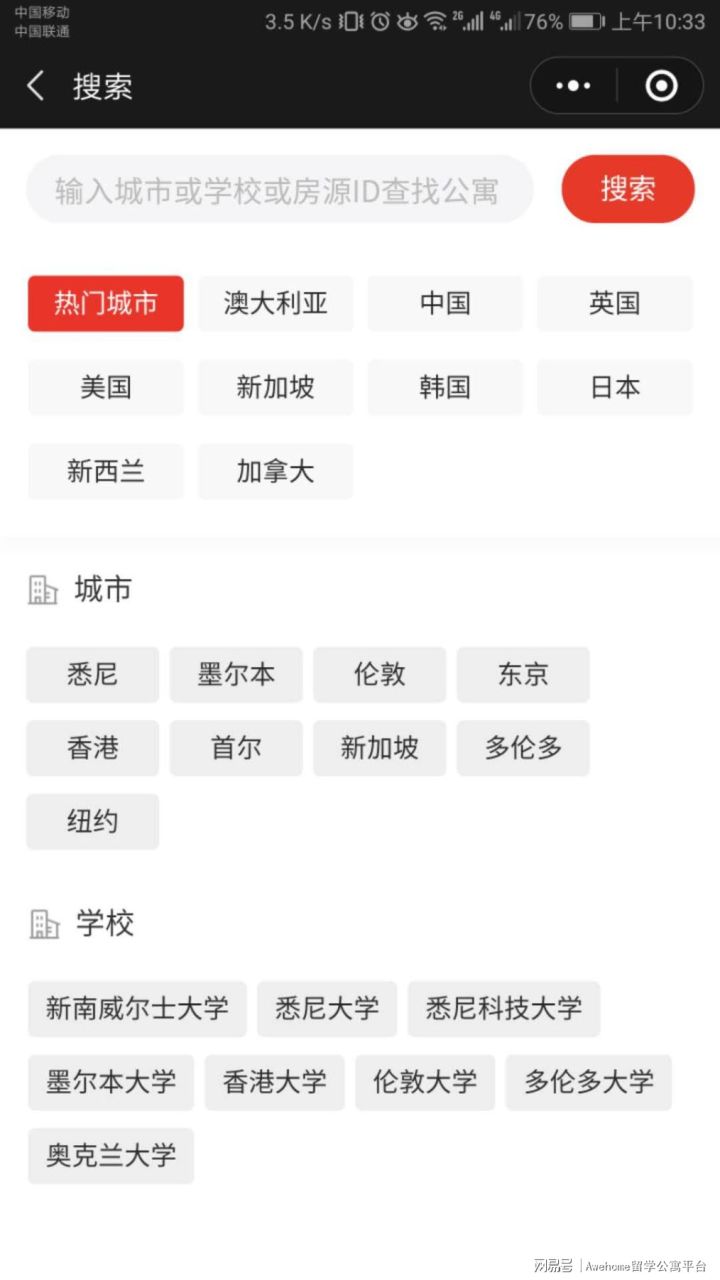
Task: Choose the city chip 悉尼
Action: pos(93,675)
